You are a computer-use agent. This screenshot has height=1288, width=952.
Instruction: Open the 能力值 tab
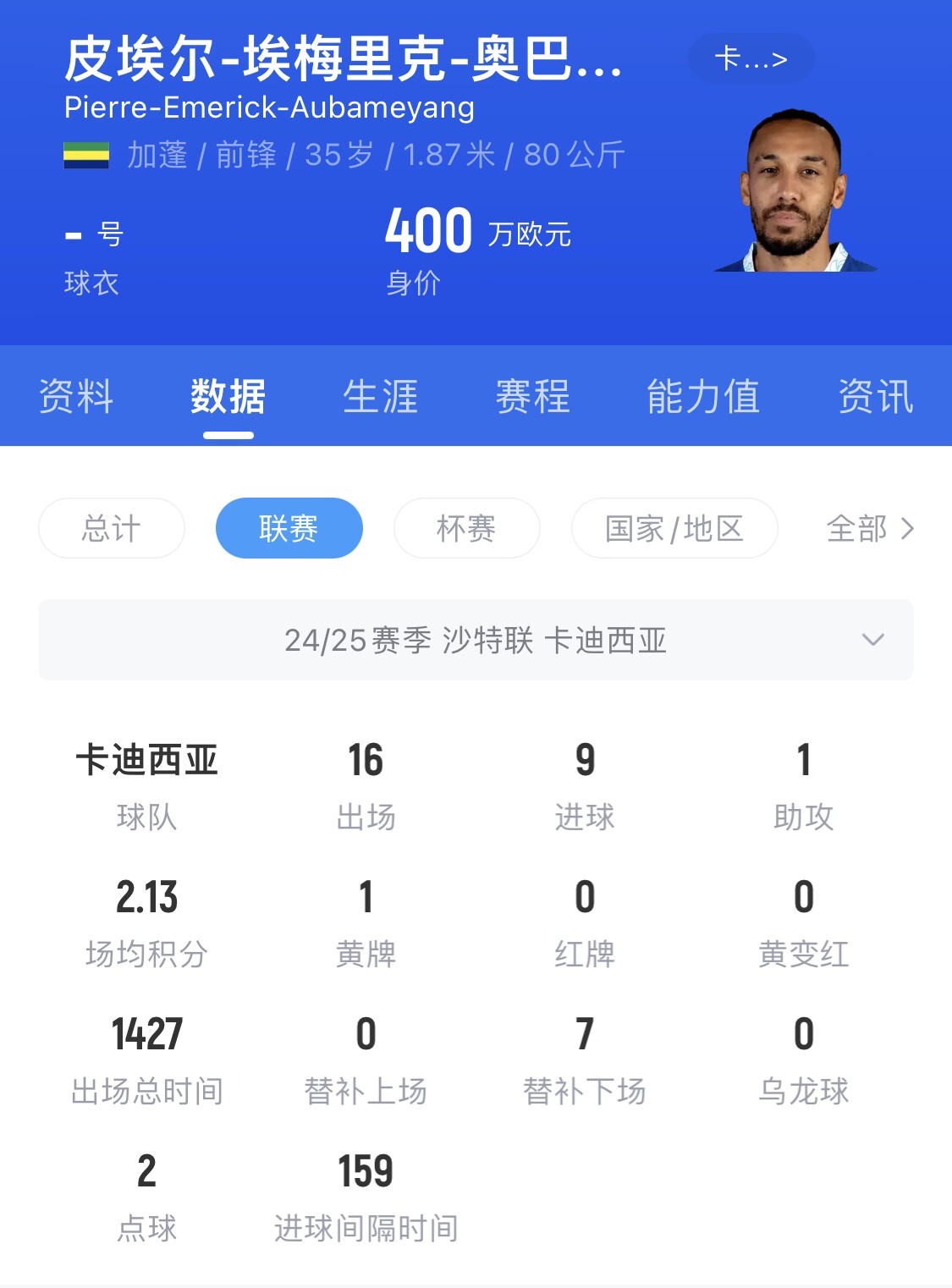coord(703,396)
